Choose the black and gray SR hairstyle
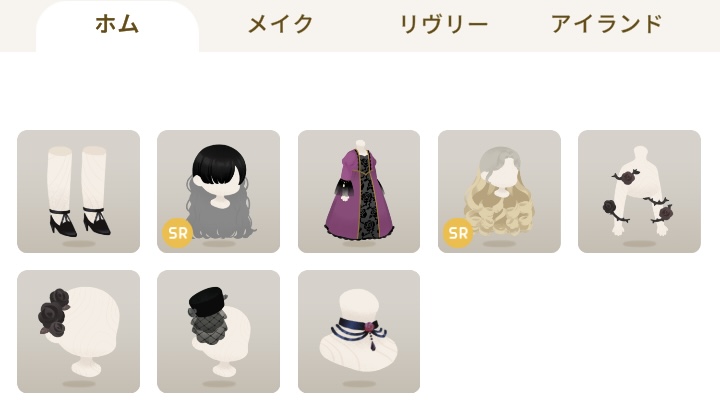 218,191
